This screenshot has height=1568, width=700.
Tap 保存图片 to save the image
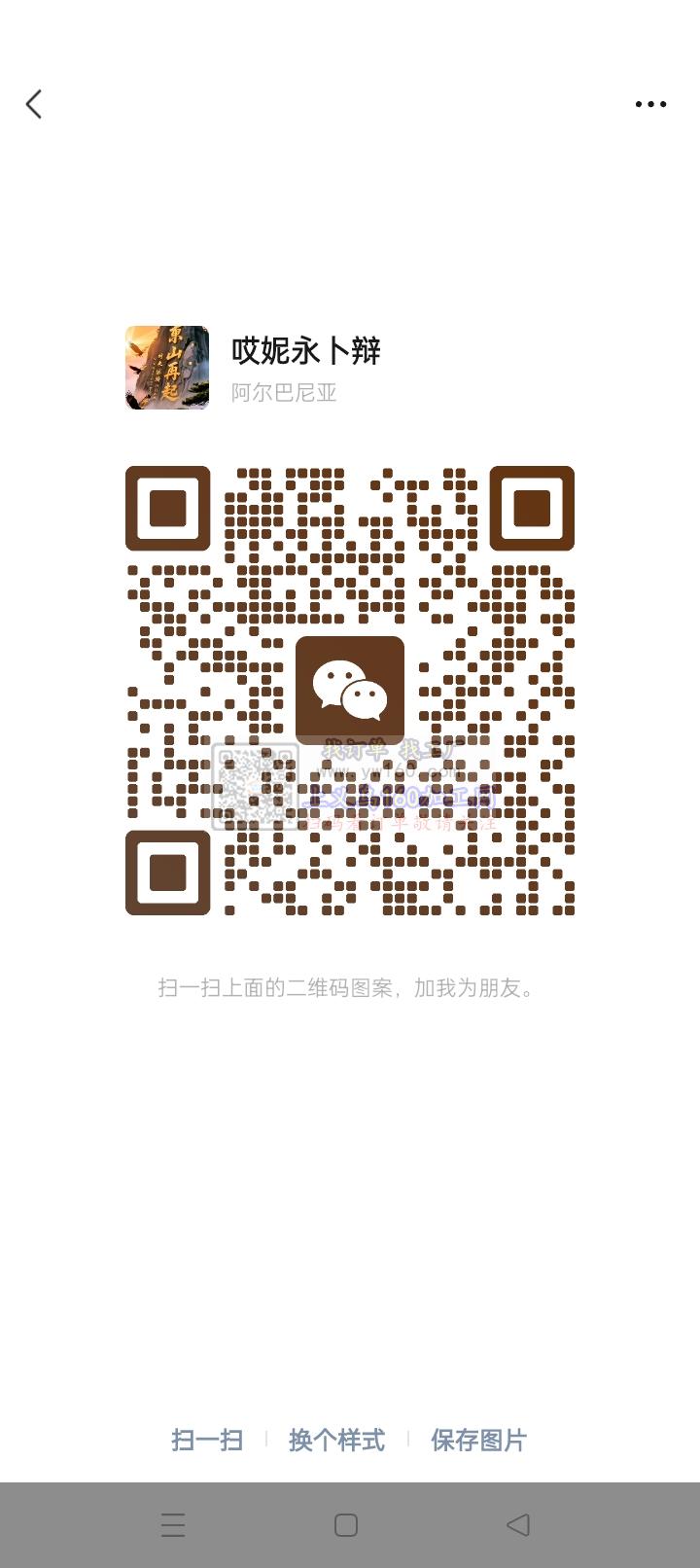[x=478, y=1440]
